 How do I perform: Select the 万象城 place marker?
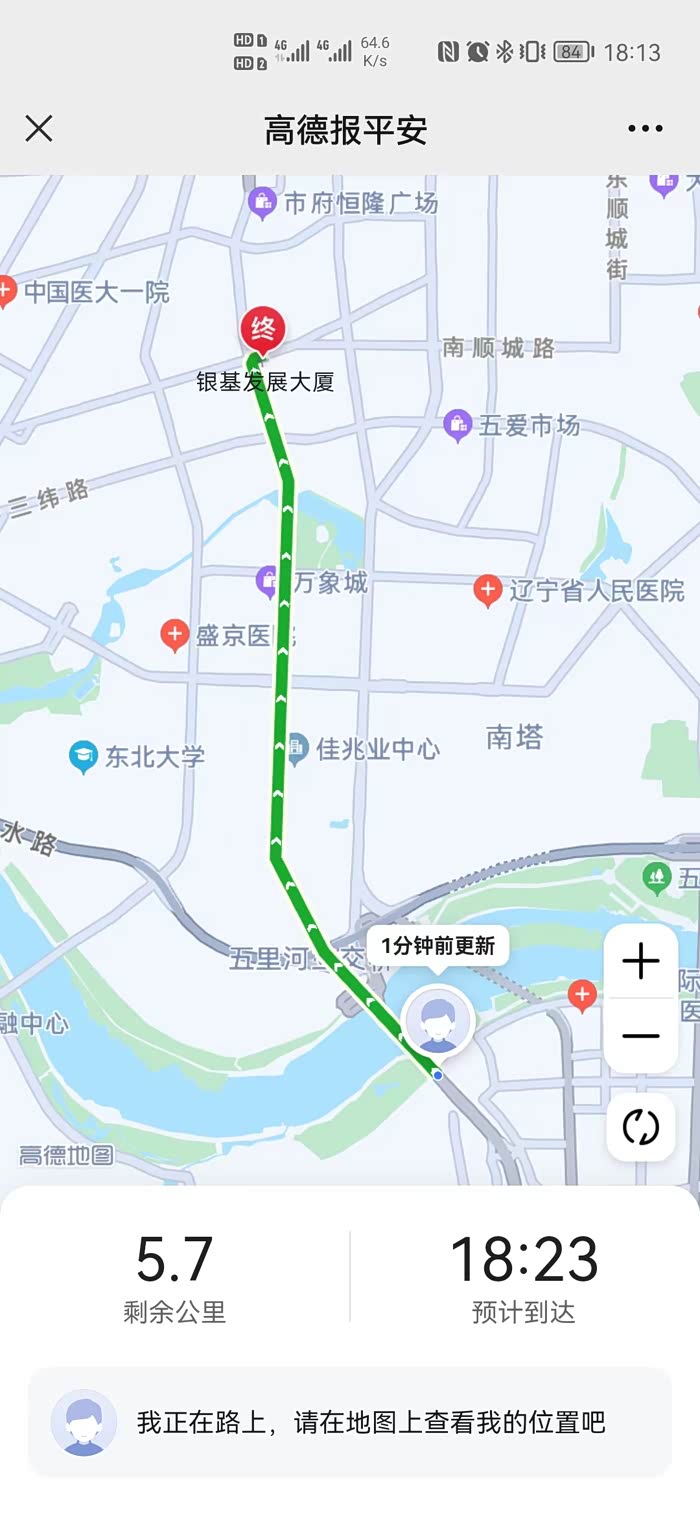click(267, 580)
